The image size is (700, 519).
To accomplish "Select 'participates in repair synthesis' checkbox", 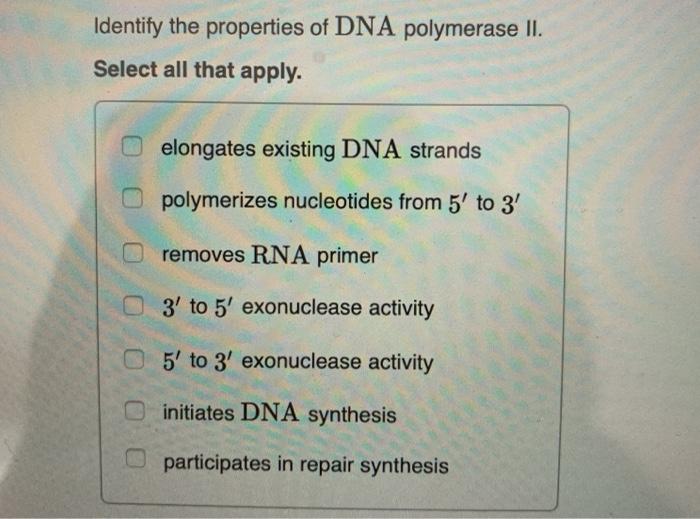I will (x=133, y=462).
